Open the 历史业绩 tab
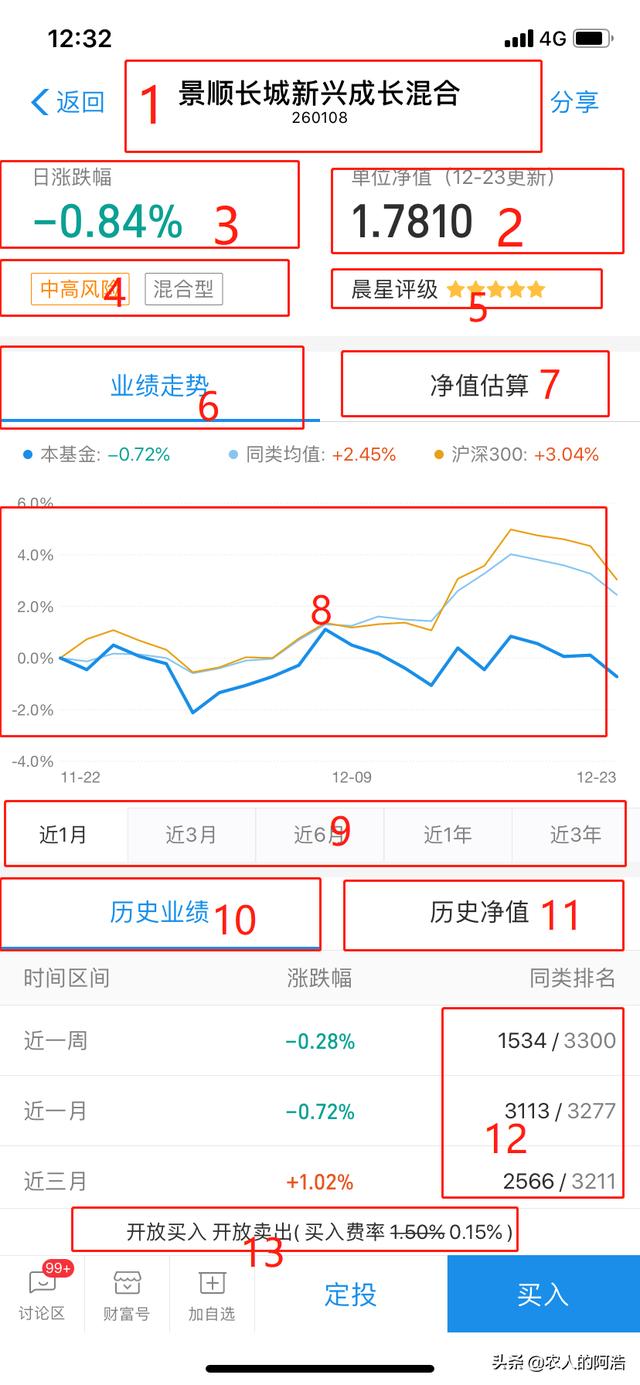 160,912
